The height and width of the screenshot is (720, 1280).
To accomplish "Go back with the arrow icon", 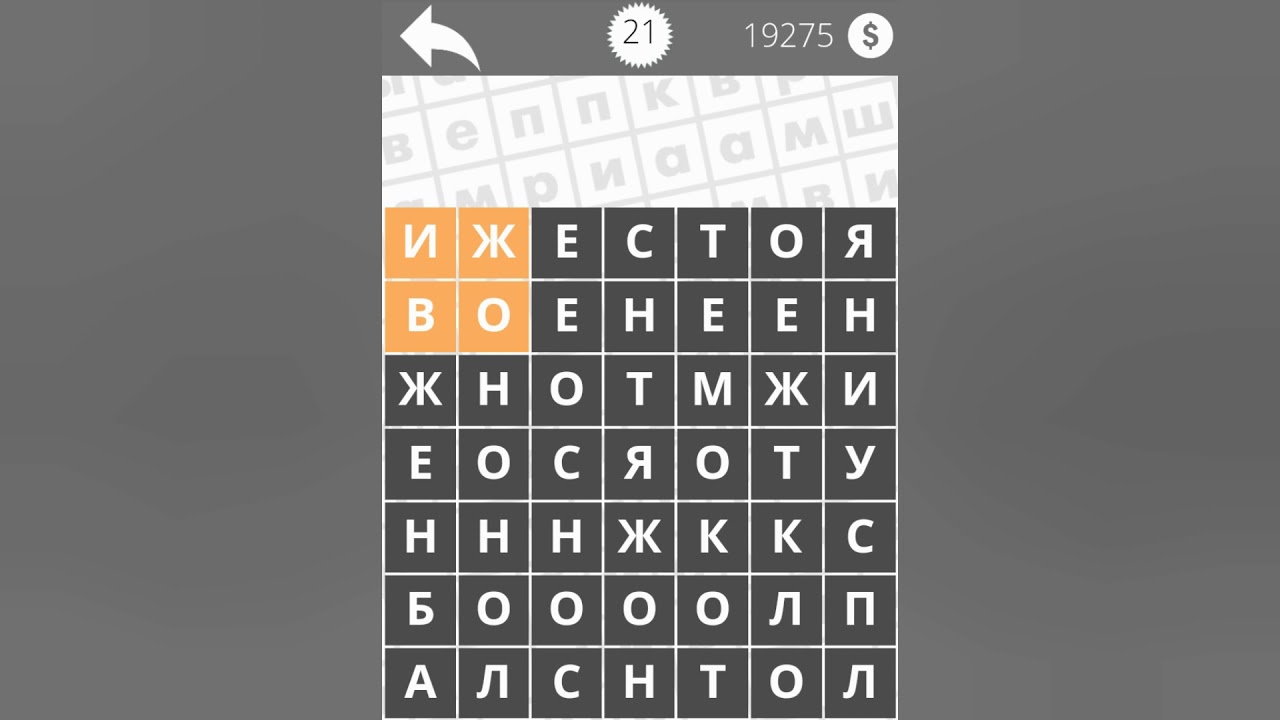I will [438, 38].
